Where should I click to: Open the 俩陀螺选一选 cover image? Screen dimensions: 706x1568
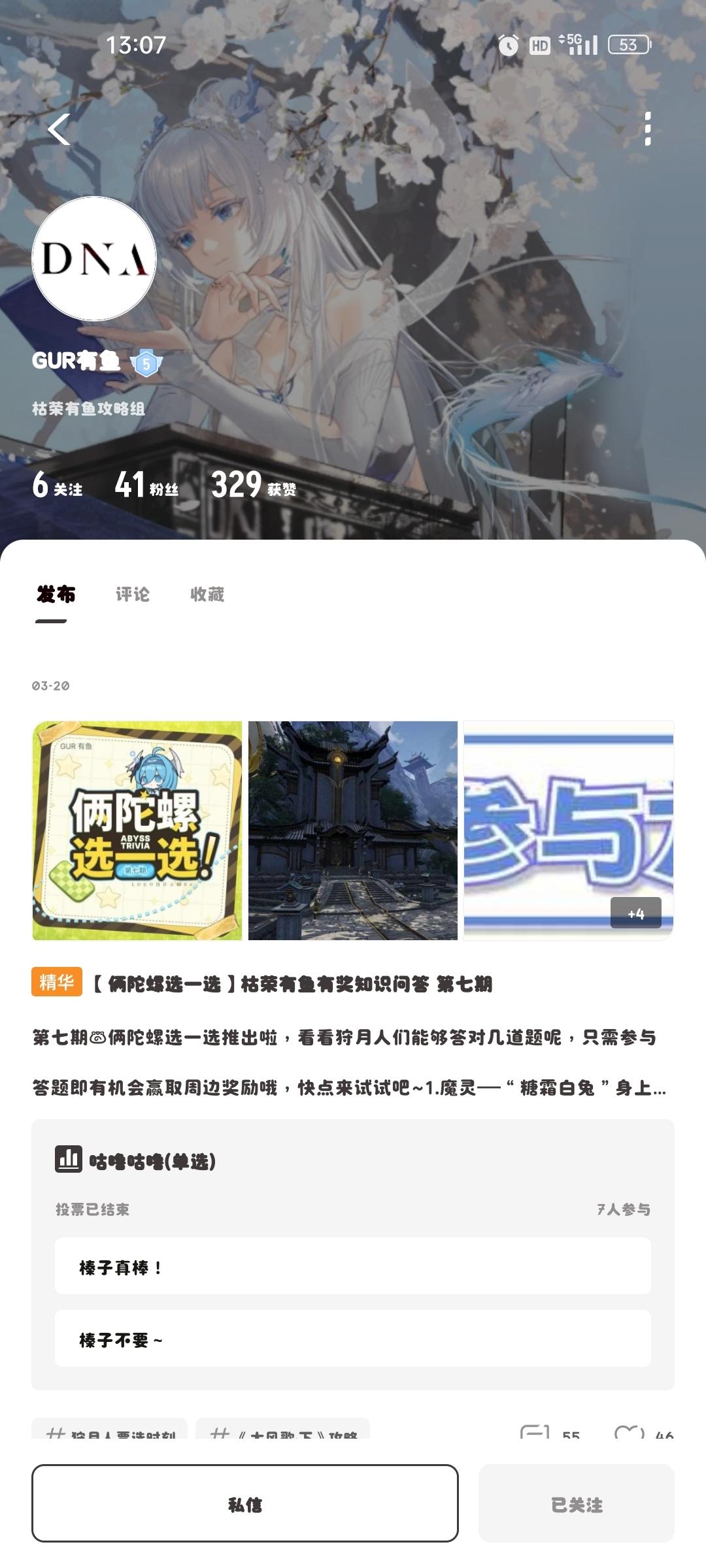(x=137, y=830)
